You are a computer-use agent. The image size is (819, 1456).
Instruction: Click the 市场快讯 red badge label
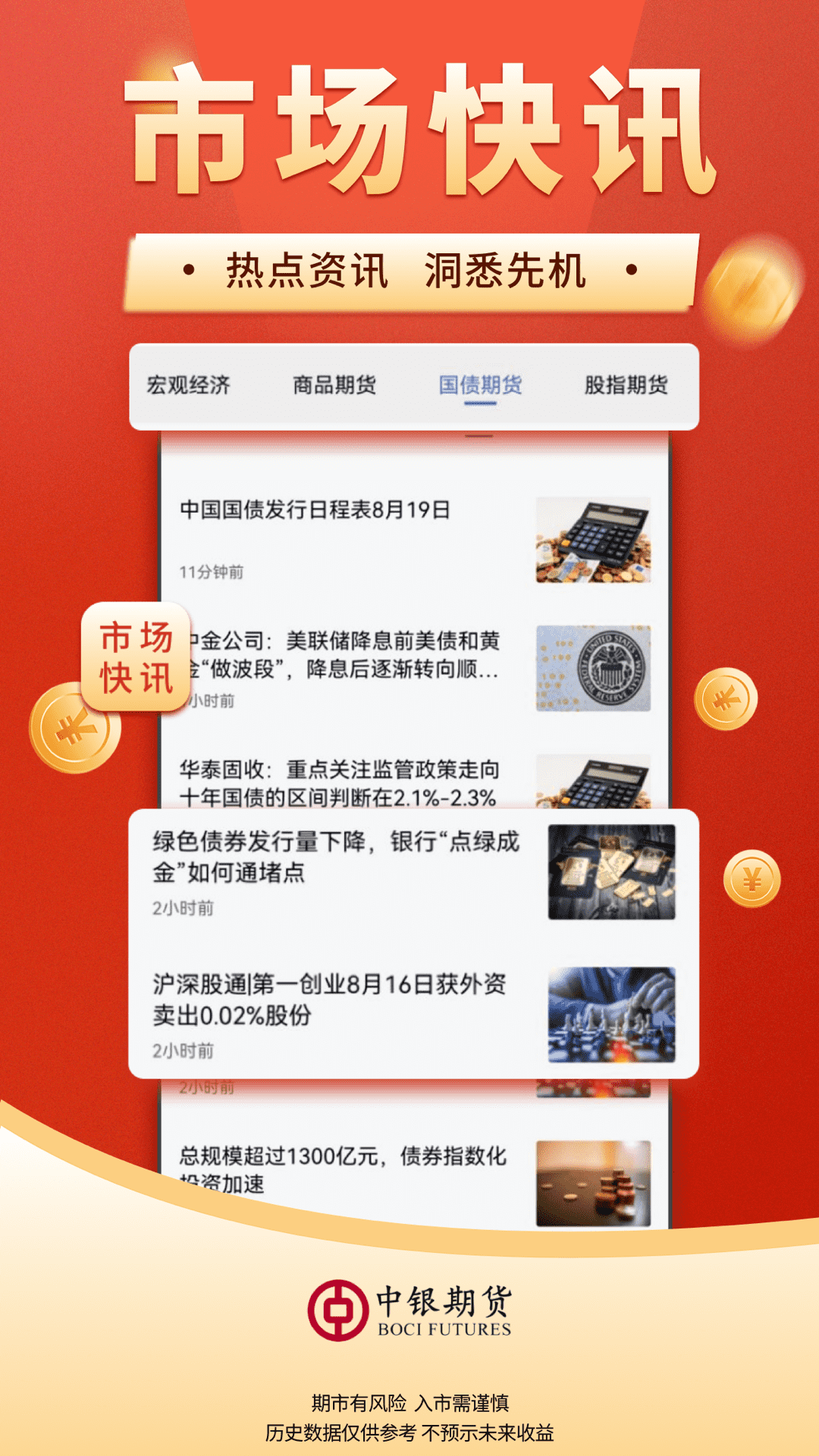tap(136, 658)
